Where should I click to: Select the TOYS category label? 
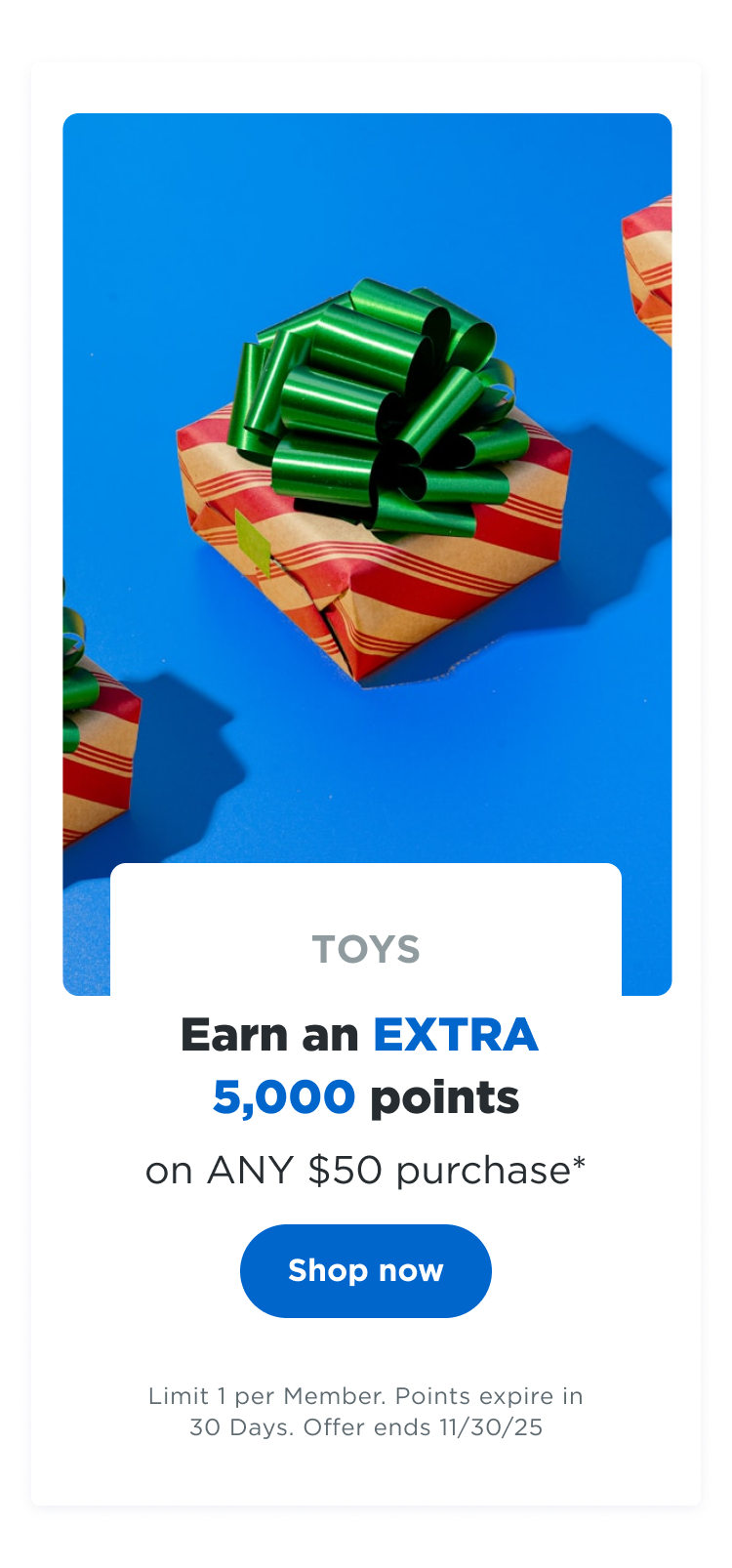point(366,947)
